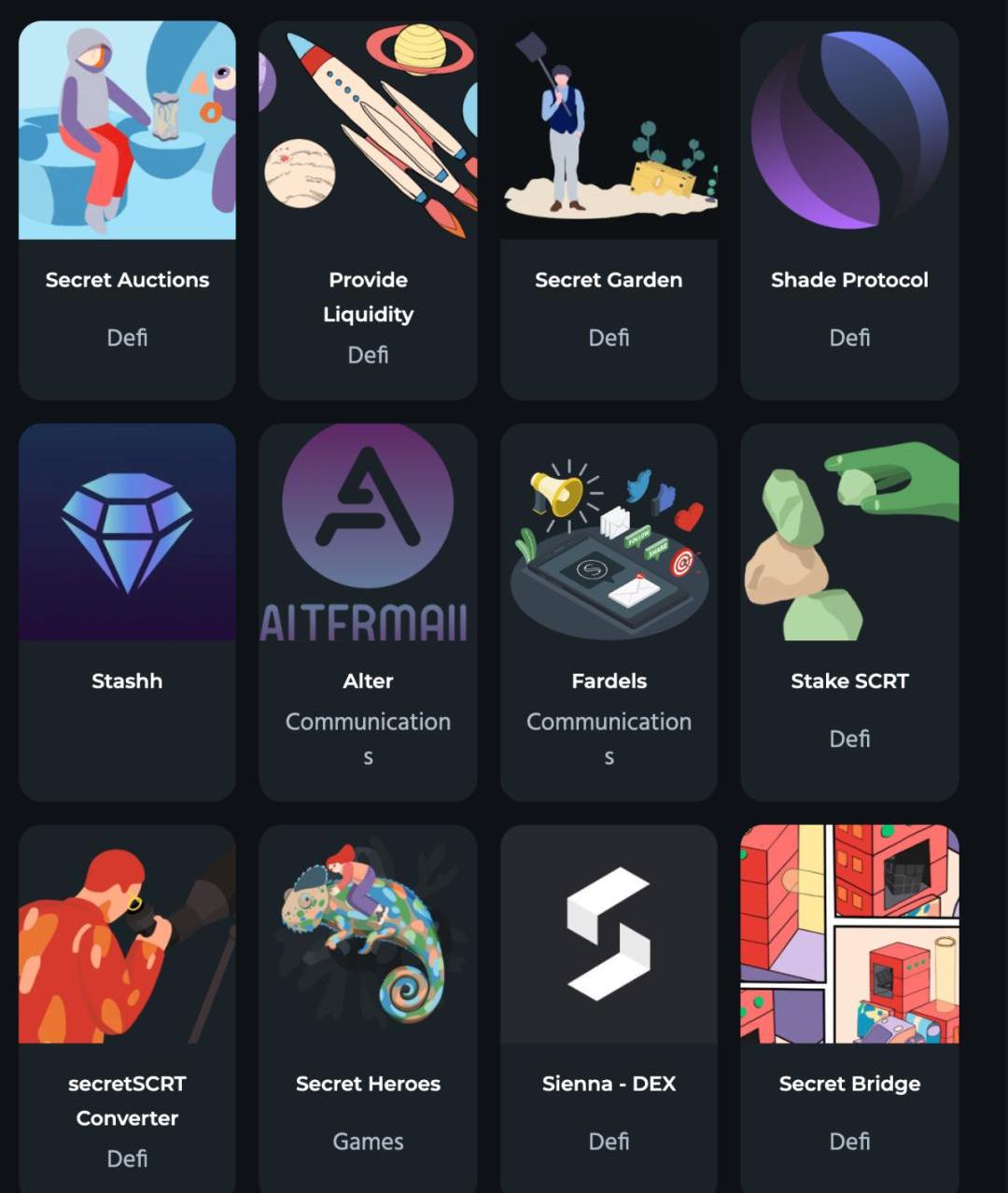
Task: Open the secretSCRT Converter card
Action: pos(127,1008)
